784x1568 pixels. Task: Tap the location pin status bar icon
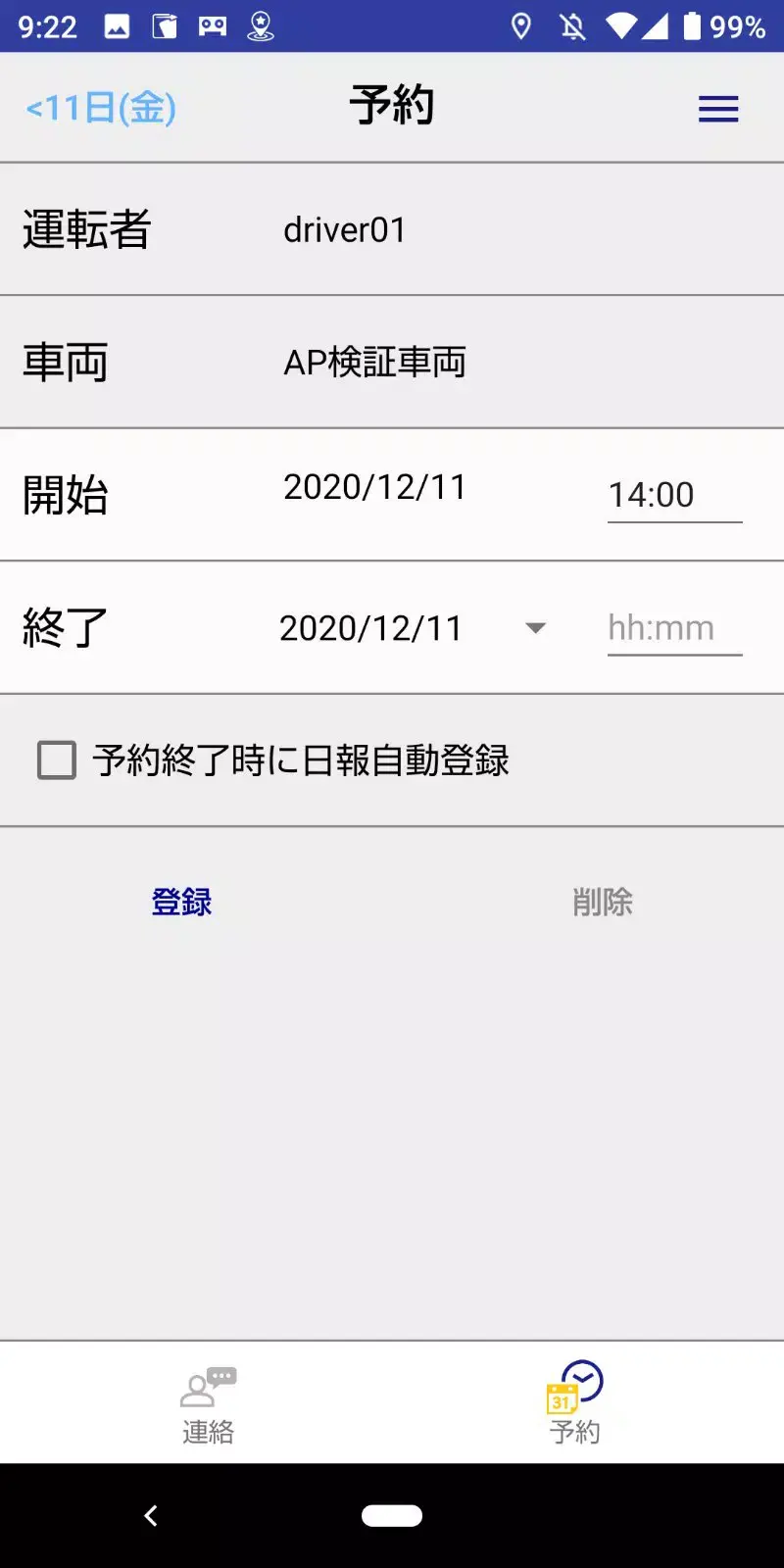click(520, 26)
